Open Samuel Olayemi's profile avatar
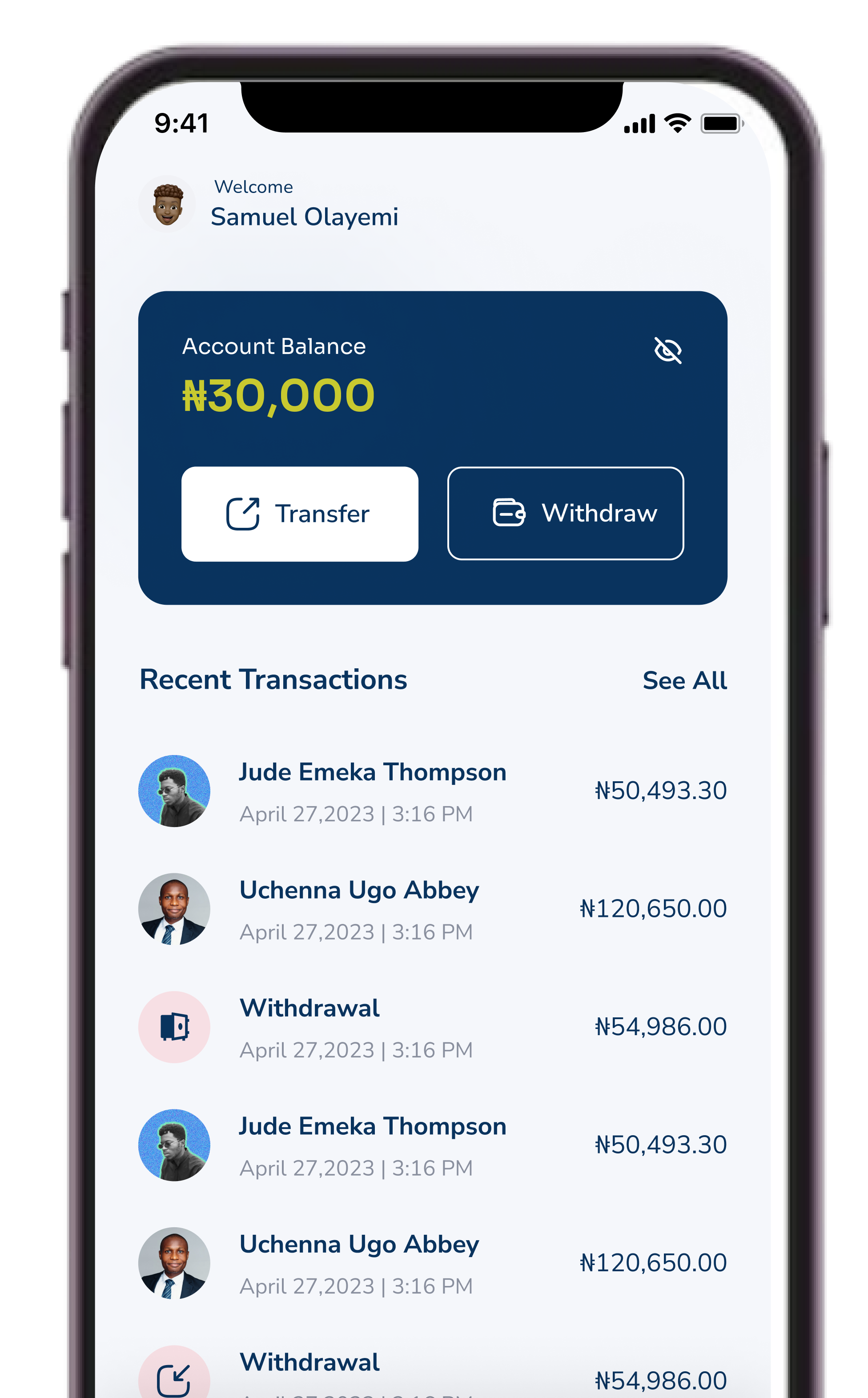868x1398 pixels. click(x=167, y=204)
